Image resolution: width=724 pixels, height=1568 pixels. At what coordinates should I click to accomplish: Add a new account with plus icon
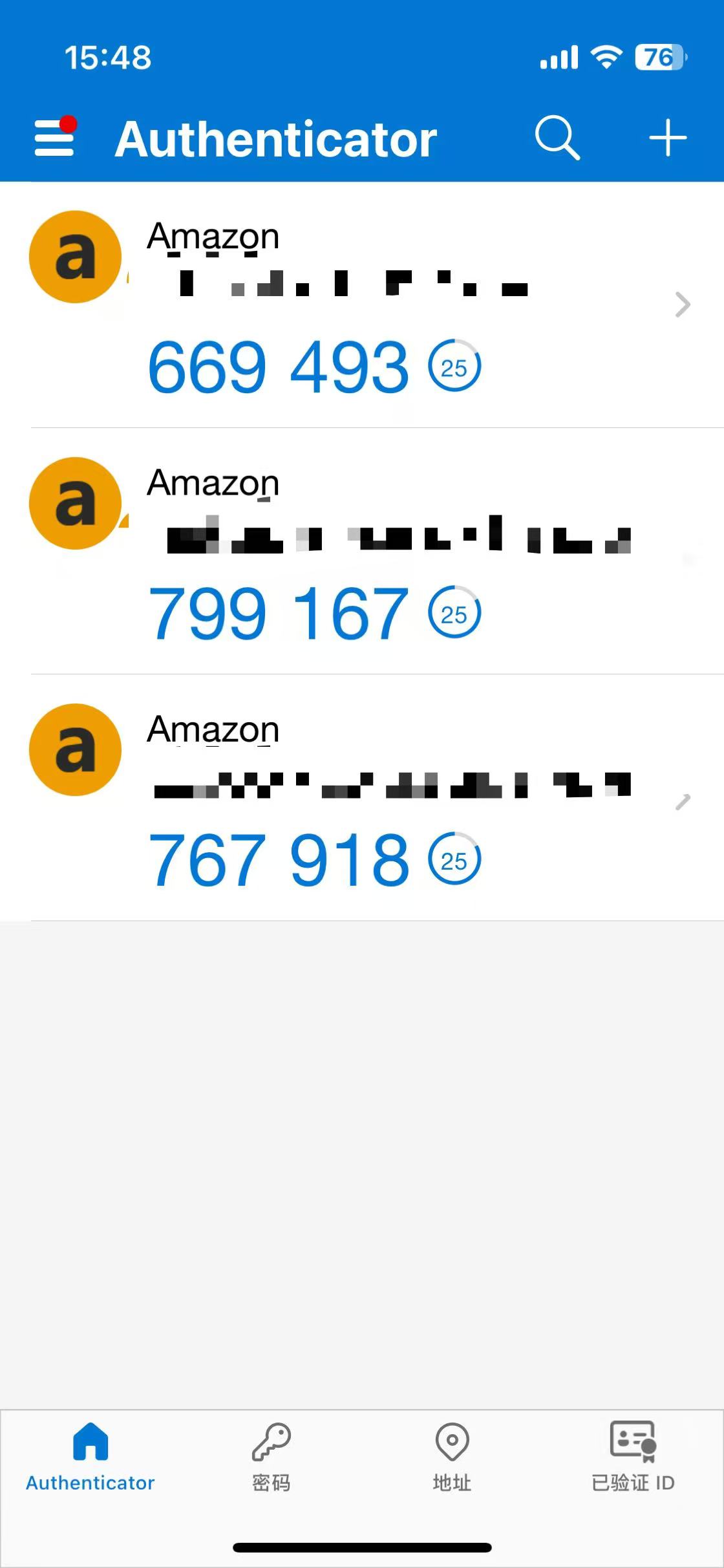pos(667,138)
